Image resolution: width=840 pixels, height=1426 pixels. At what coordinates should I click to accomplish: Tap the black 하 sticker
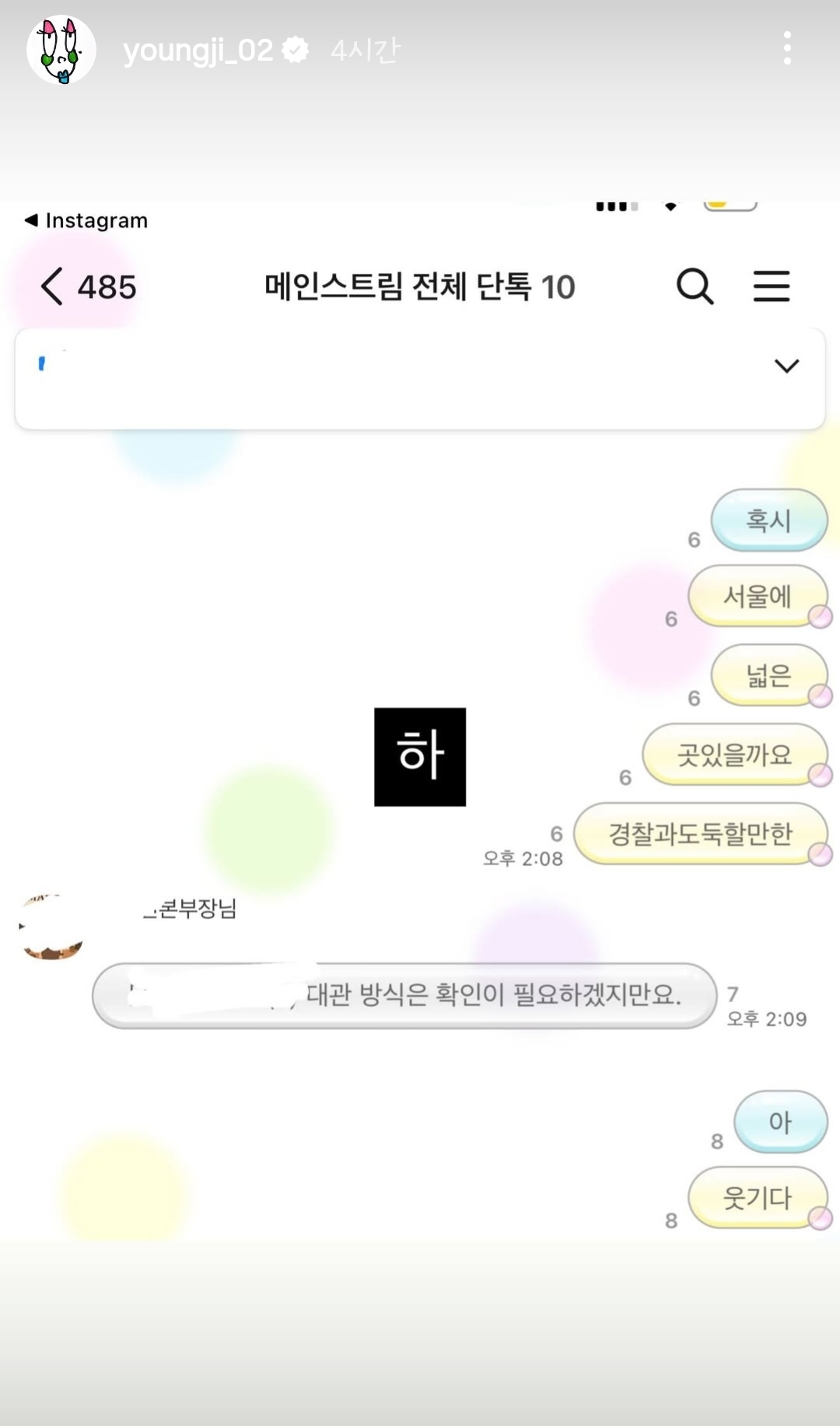[419, 755]
